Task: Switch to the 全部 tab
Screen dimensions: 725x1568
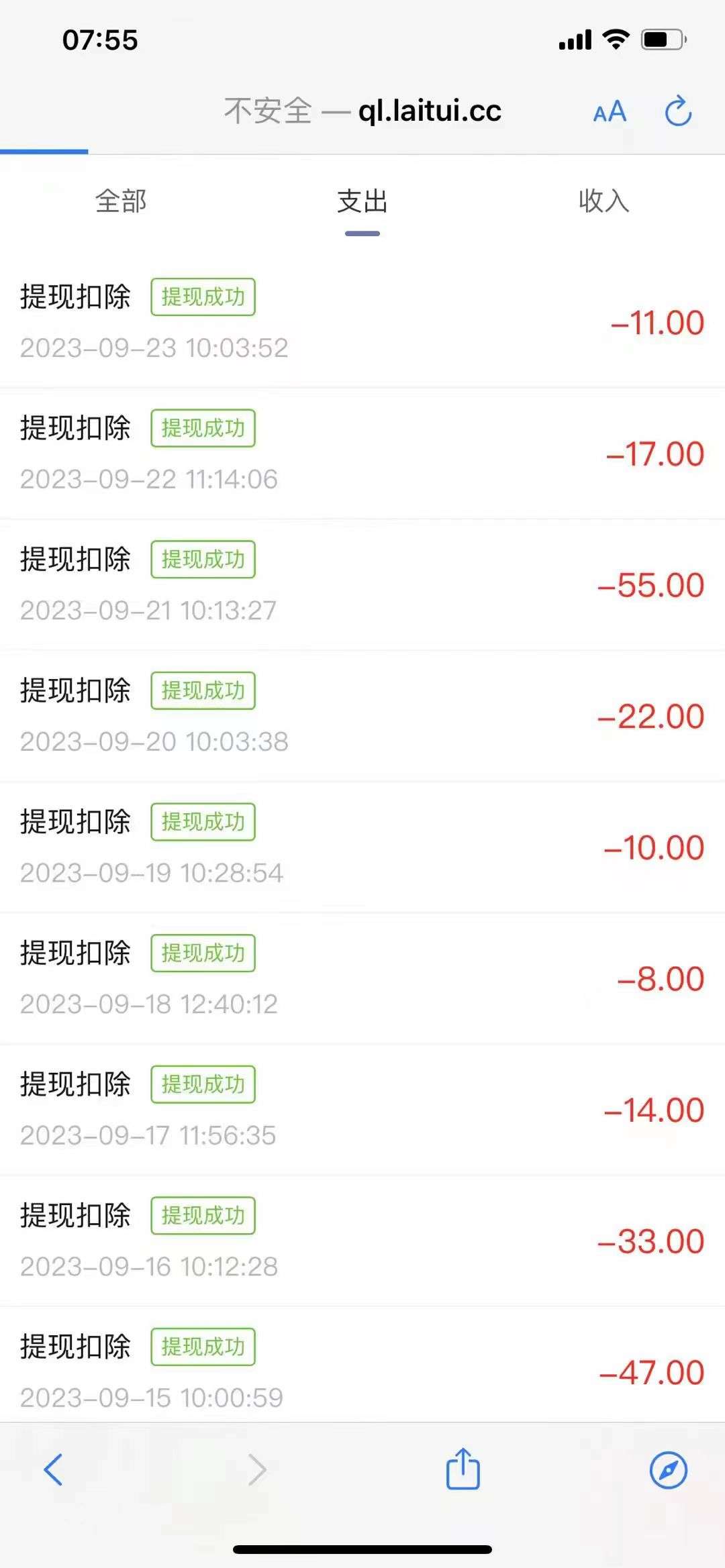Action: tap(121, 201)
